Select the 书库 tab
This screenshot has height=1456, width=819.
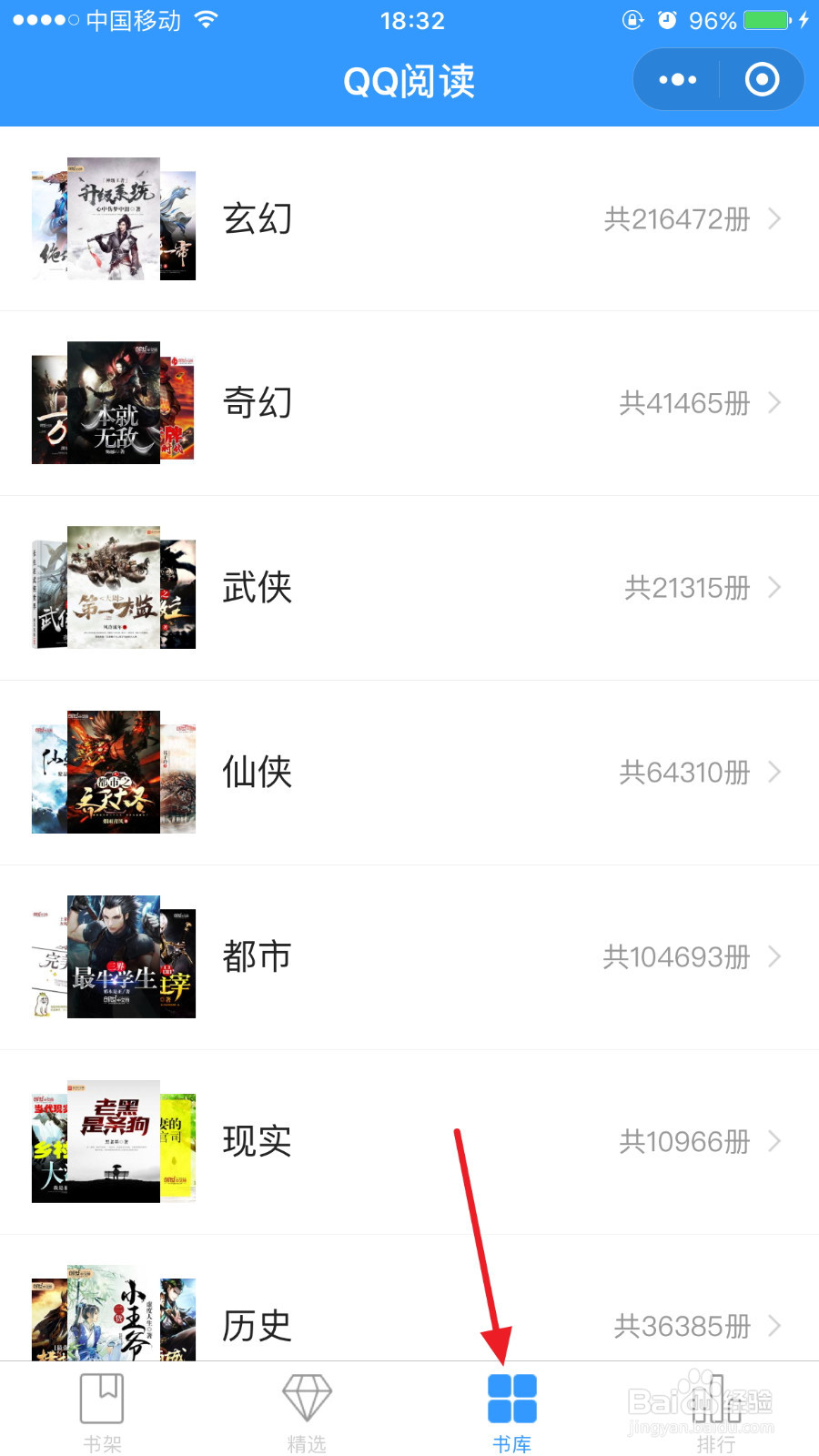click(511, 1412)
